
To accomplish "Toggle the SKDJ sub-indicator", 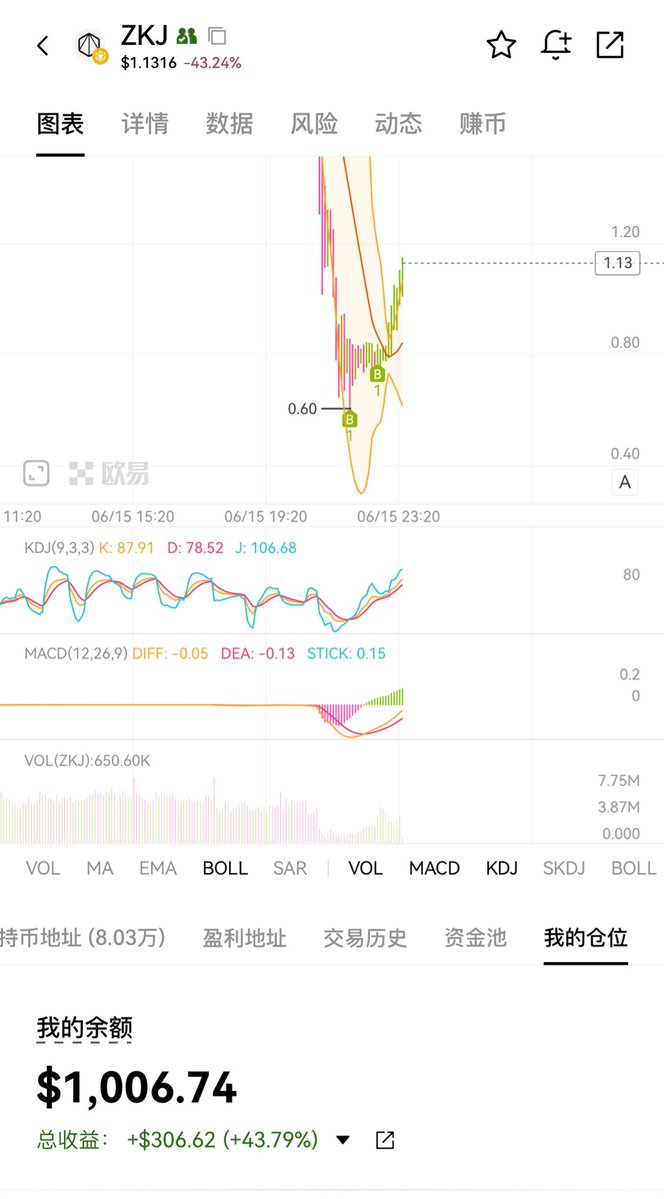I will pyautogui.click(x=564, y=868).
